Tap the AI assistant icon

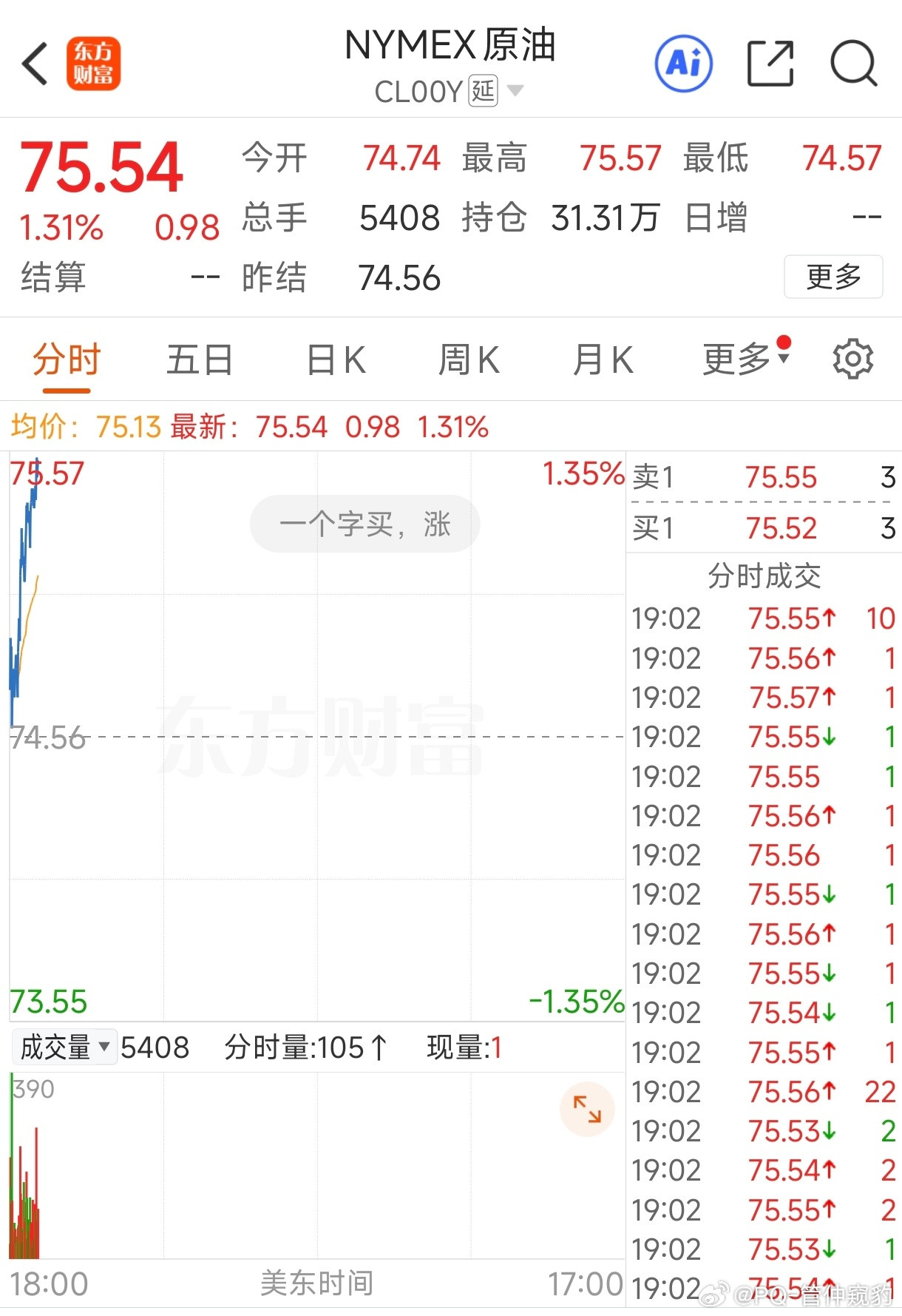[x=682, y=64]
